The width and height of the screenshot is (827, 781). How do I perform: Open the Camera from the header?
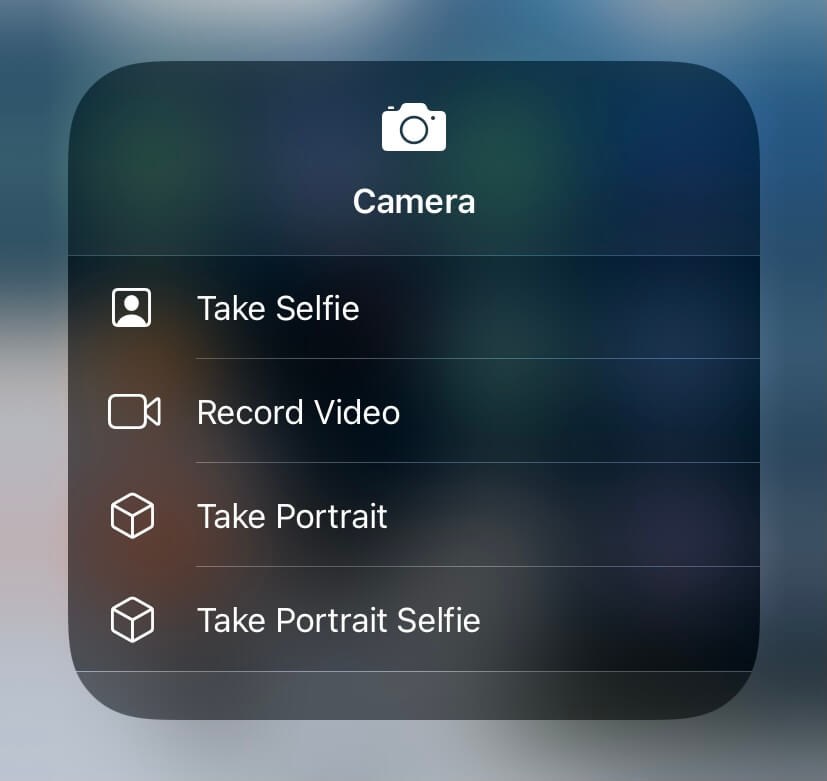coord(413,160)
